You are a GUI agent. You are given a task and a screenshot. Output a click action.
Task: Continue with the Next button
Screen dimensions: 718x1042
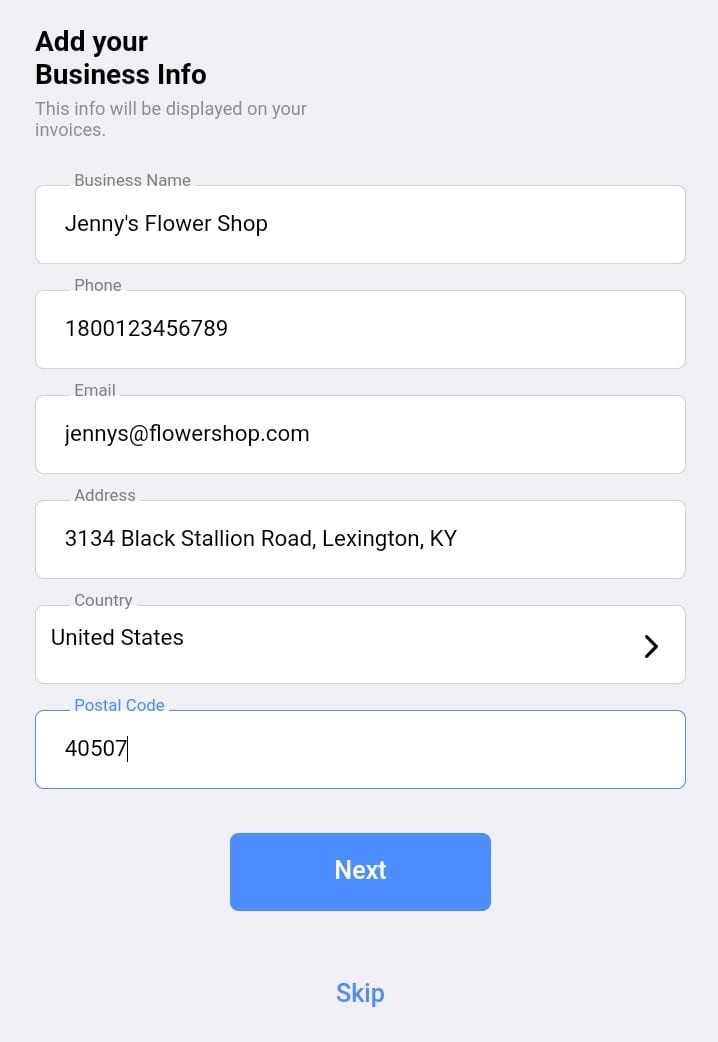[360, 871]
